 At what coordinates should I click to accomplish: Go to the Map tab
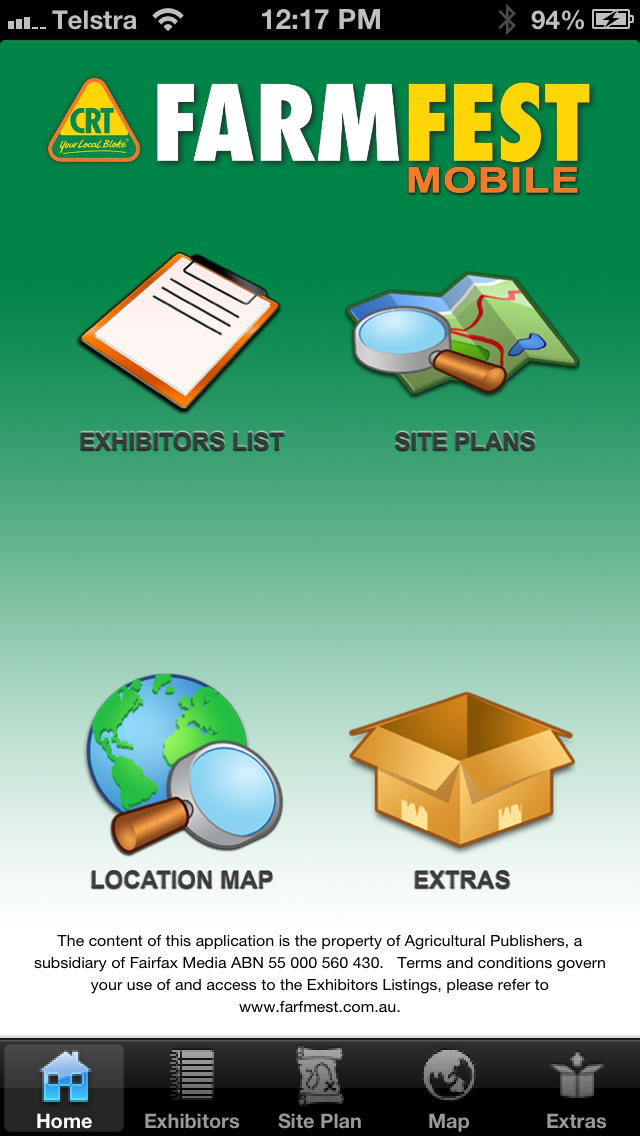click(x=449, y=1089)
